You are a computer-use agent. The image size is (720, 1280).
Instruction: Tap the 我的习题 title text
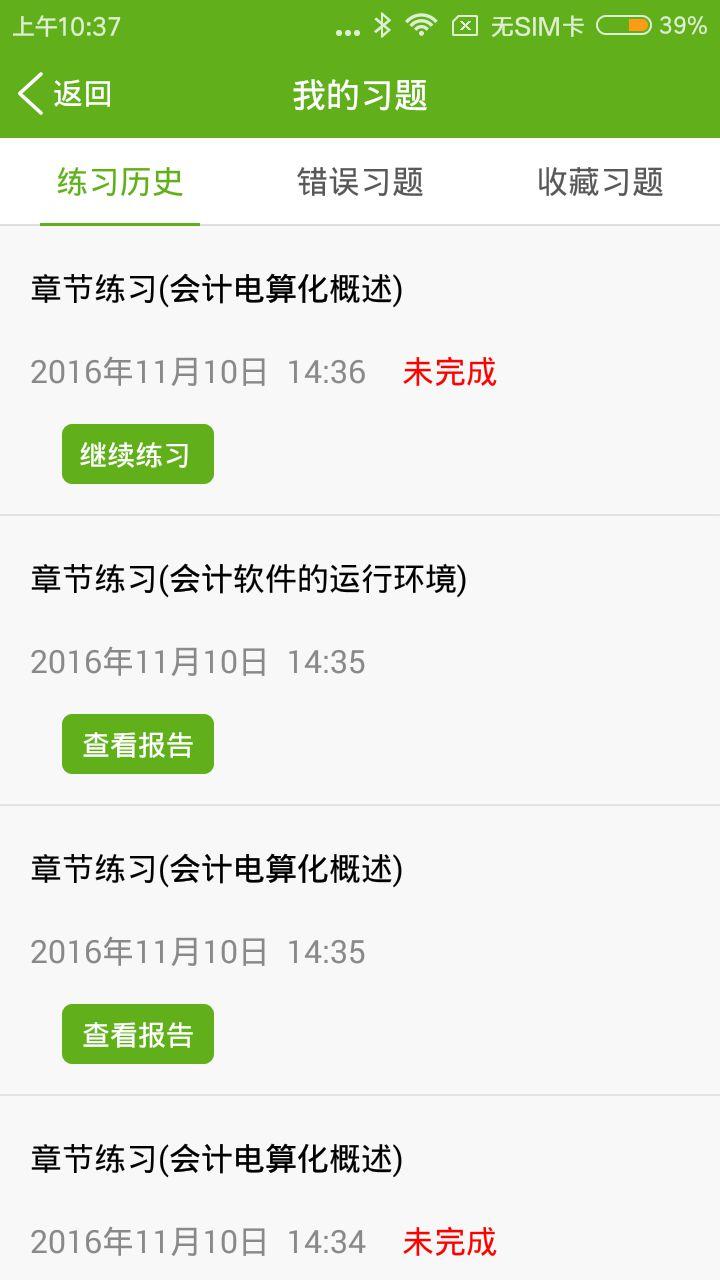pos(359,95)
